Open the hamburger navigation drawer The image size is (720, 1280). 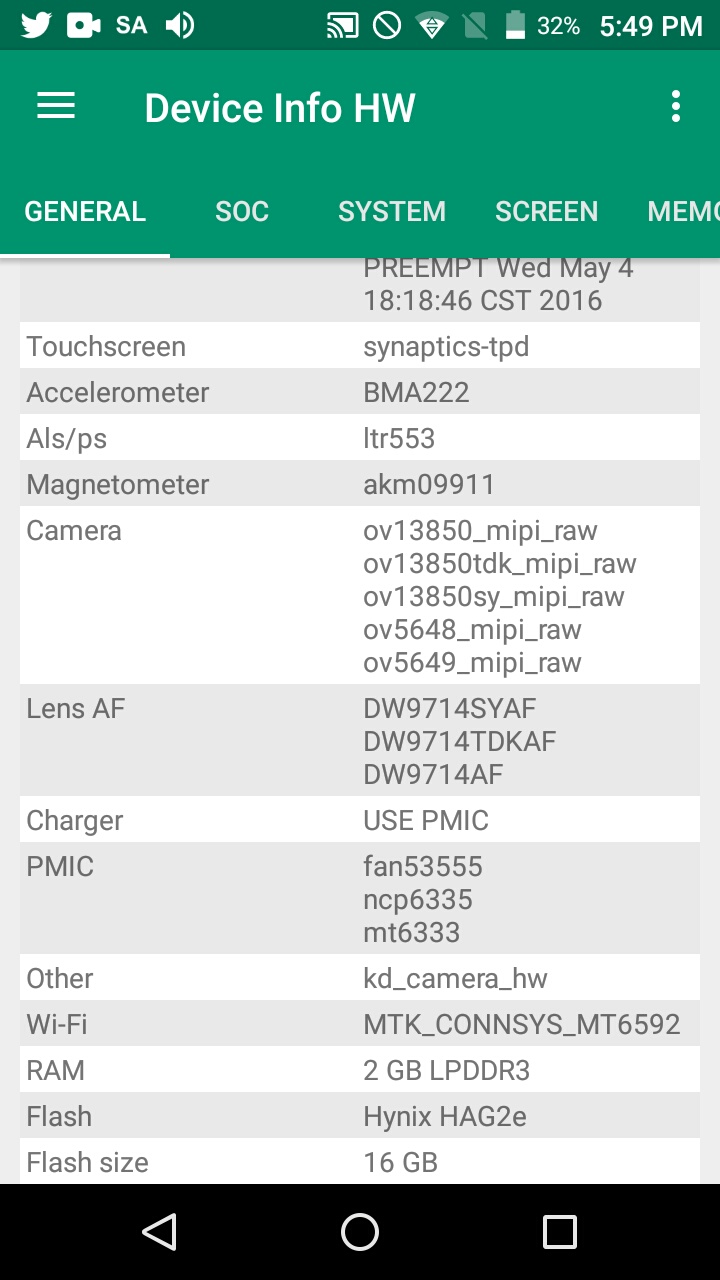[x=56, y=107]
